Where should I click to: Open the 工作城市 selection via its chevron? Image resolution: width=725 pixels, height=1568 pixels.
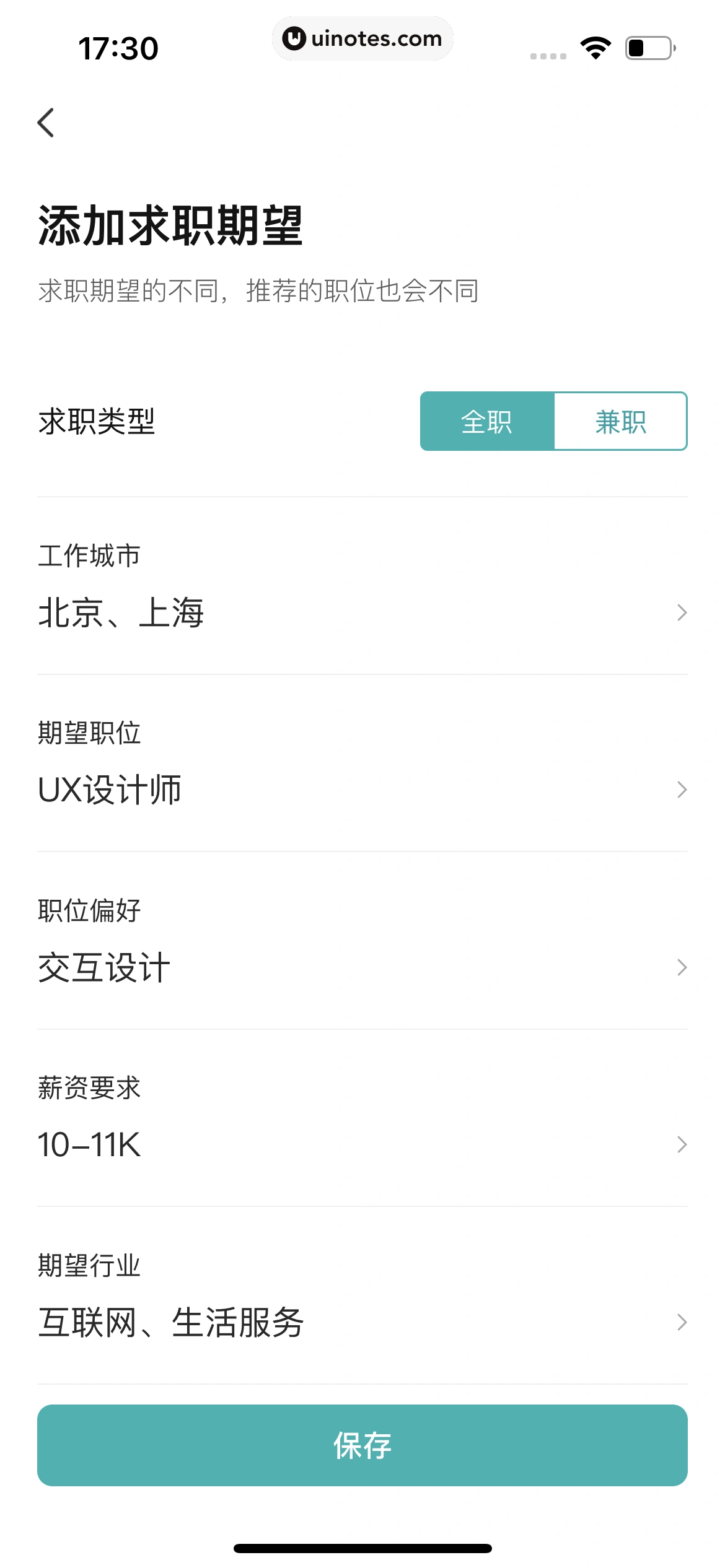[x=682, y=612]
